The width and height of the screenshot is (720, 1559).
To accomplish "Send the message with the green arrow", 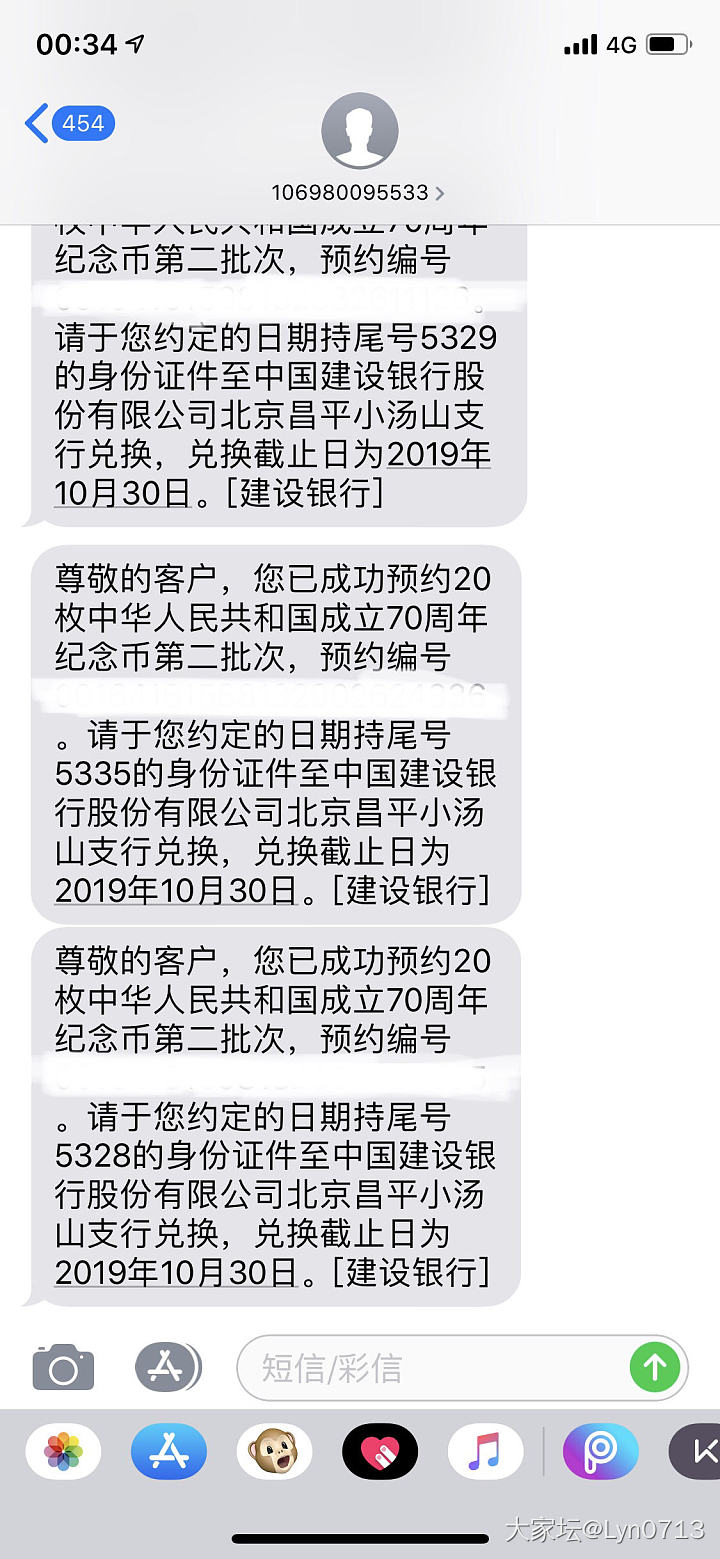I will (x=655, y=1367).
